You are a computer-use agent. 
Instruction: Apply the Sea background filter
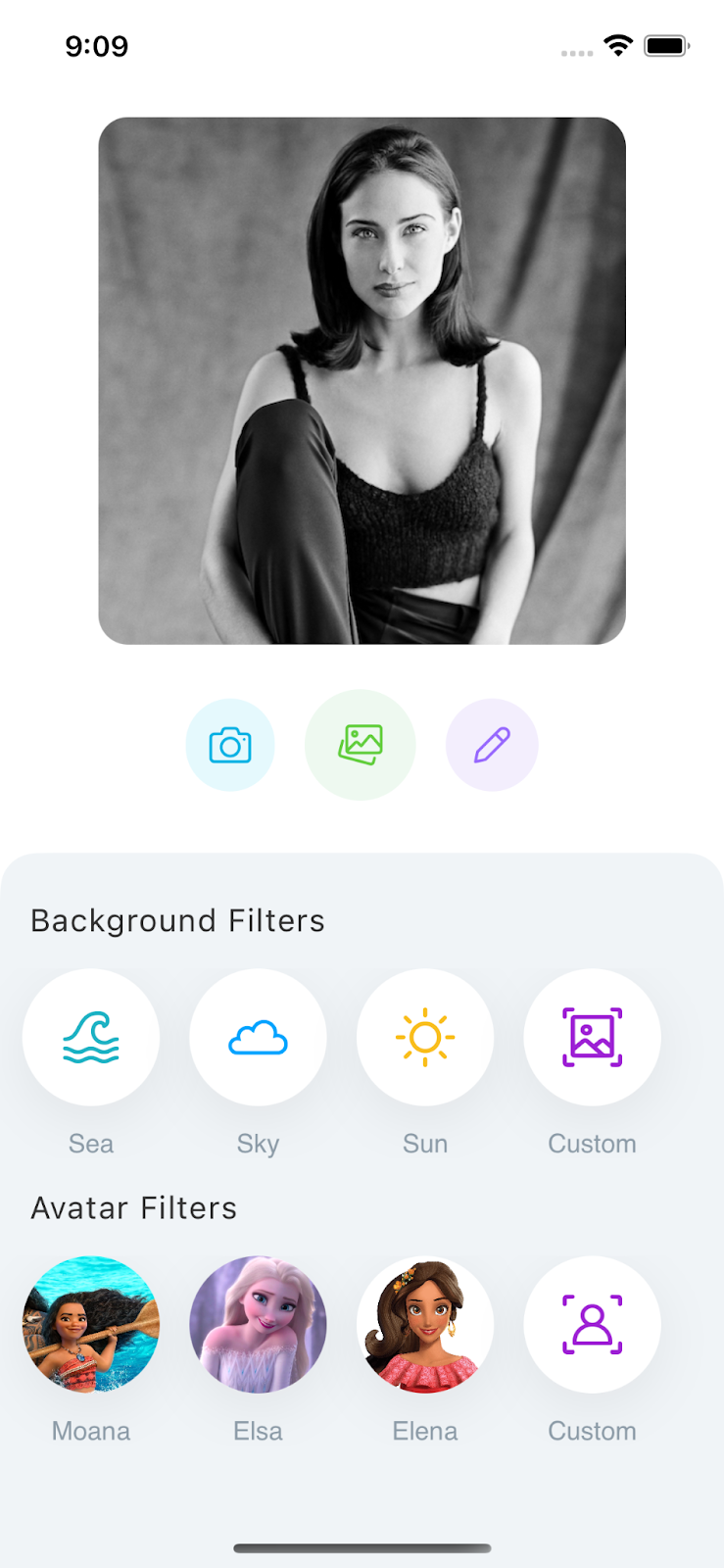(91, 1037)
